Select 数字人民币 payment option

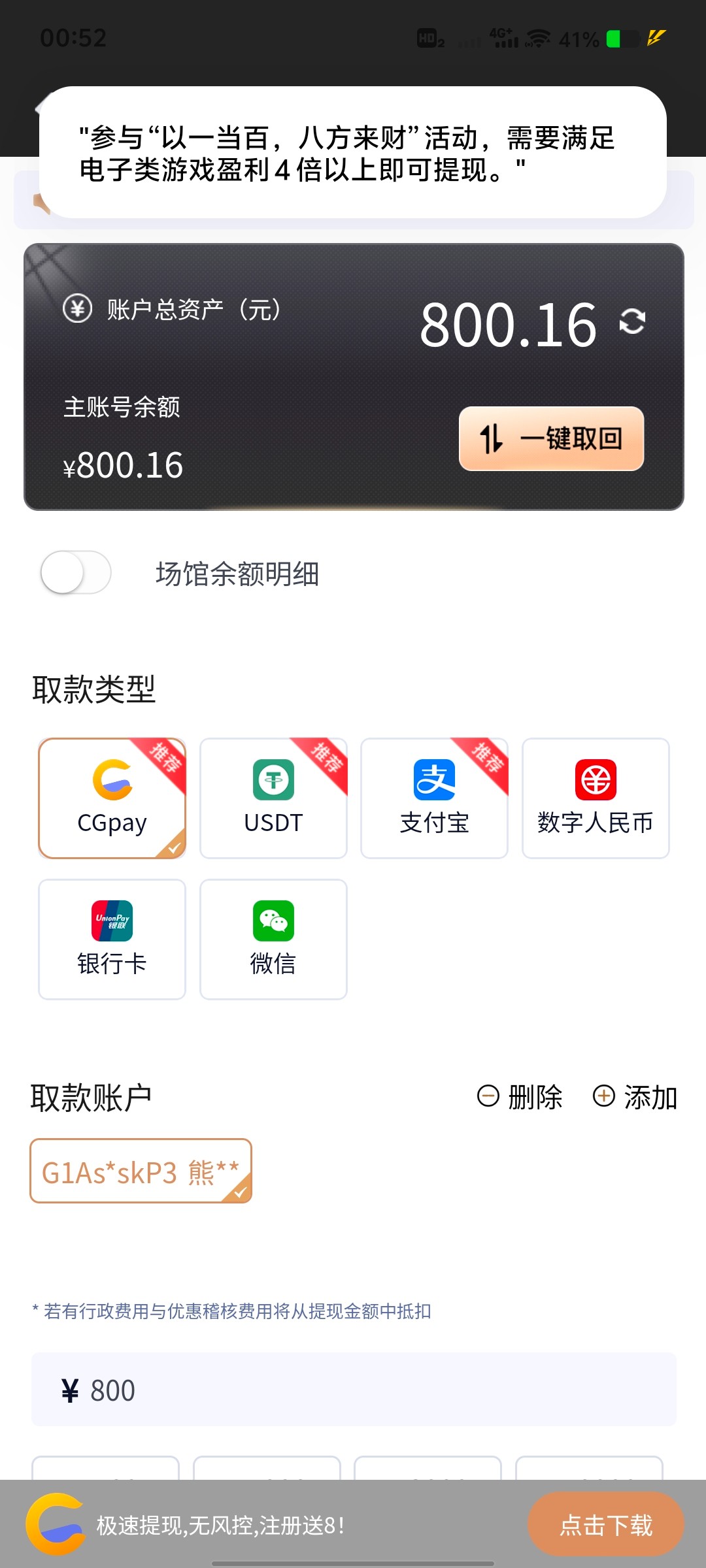click(x=596, y=798)
